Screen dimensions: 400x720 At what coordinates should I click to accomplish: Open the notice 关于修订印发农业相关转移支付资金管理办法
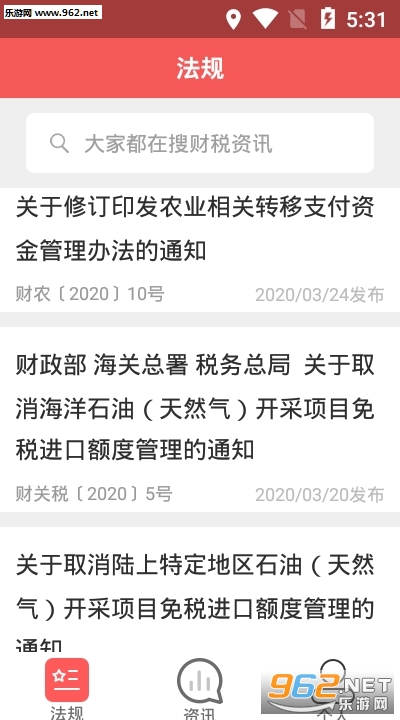tap(200, 250)
